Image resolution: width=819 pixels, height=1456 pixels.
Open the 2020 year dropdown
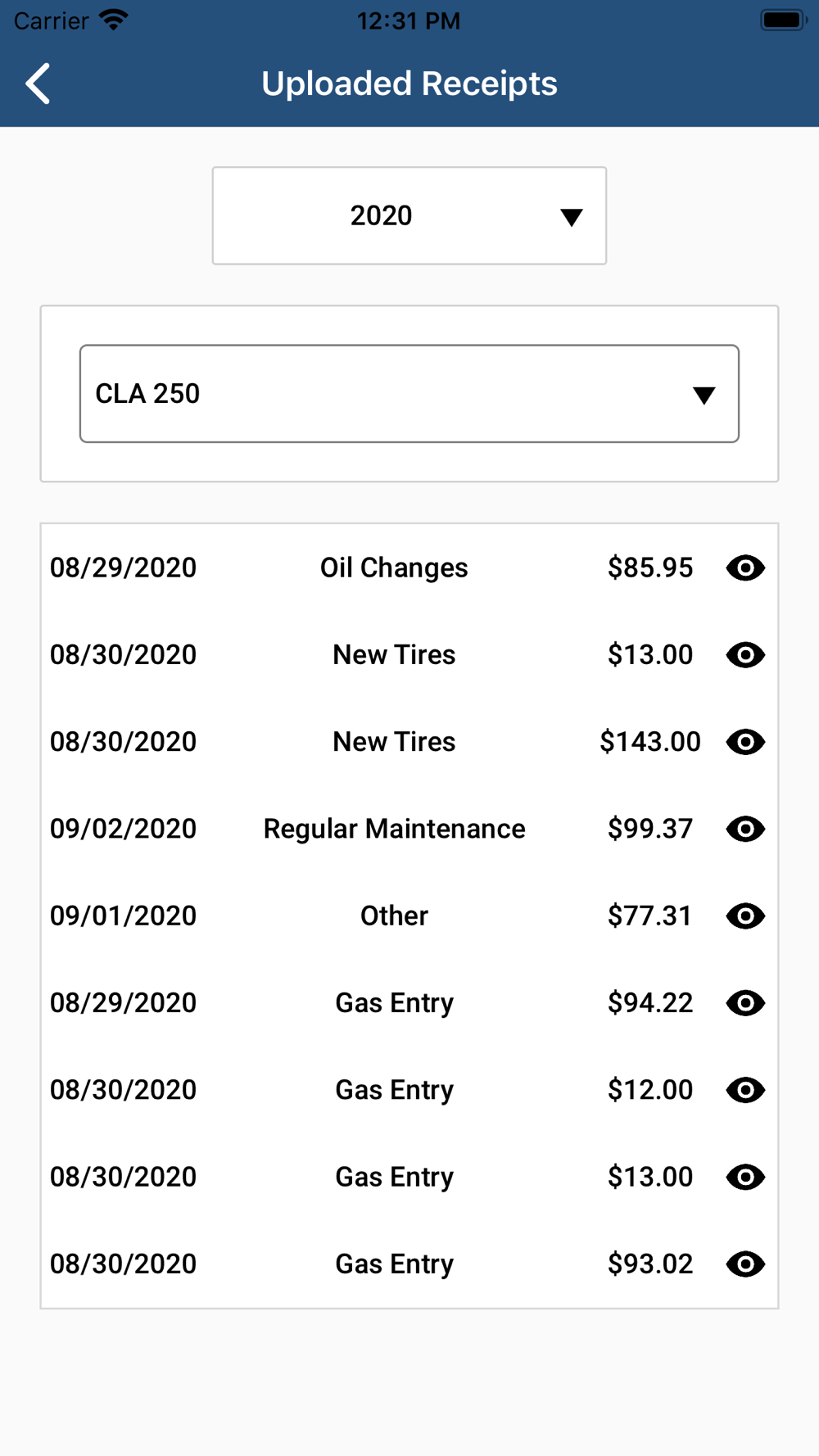pyautogui.click(x=409, y=215)
